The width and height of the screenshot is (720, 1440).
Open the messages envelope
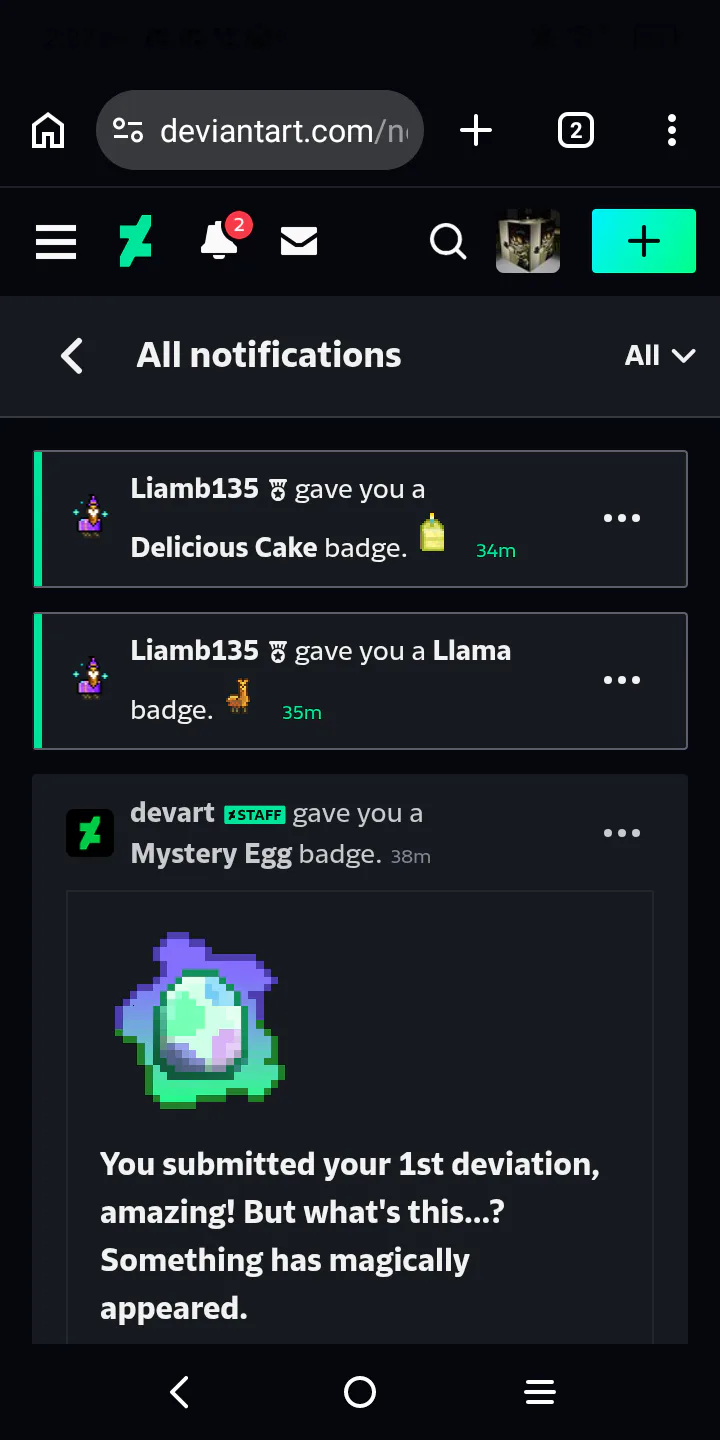click(299, 241)
